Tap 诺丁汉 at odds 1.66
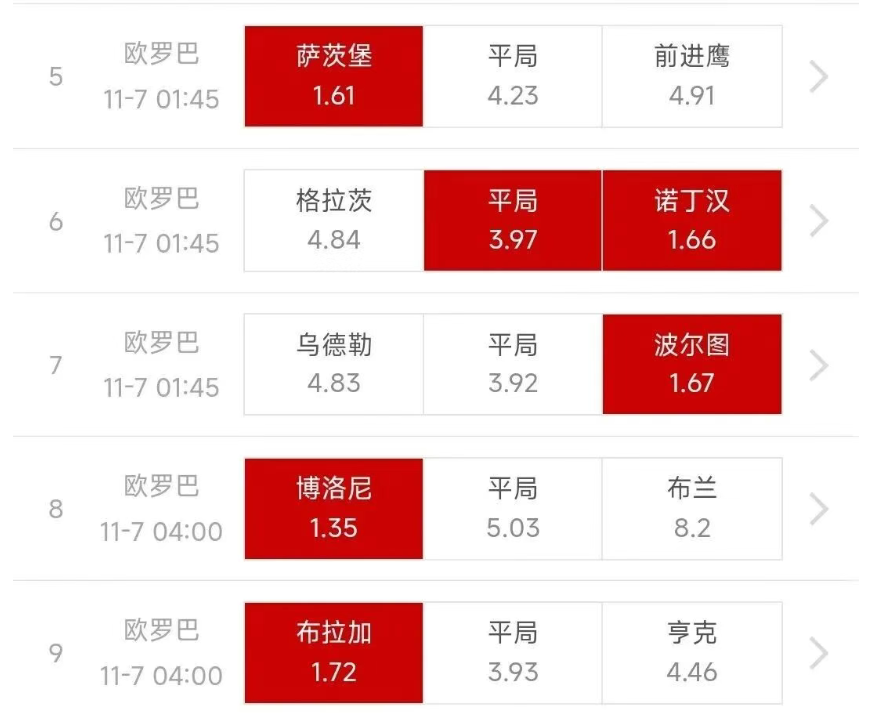This screenshot has width=874, height=723. pyautogui.click(x=692, y=220)
